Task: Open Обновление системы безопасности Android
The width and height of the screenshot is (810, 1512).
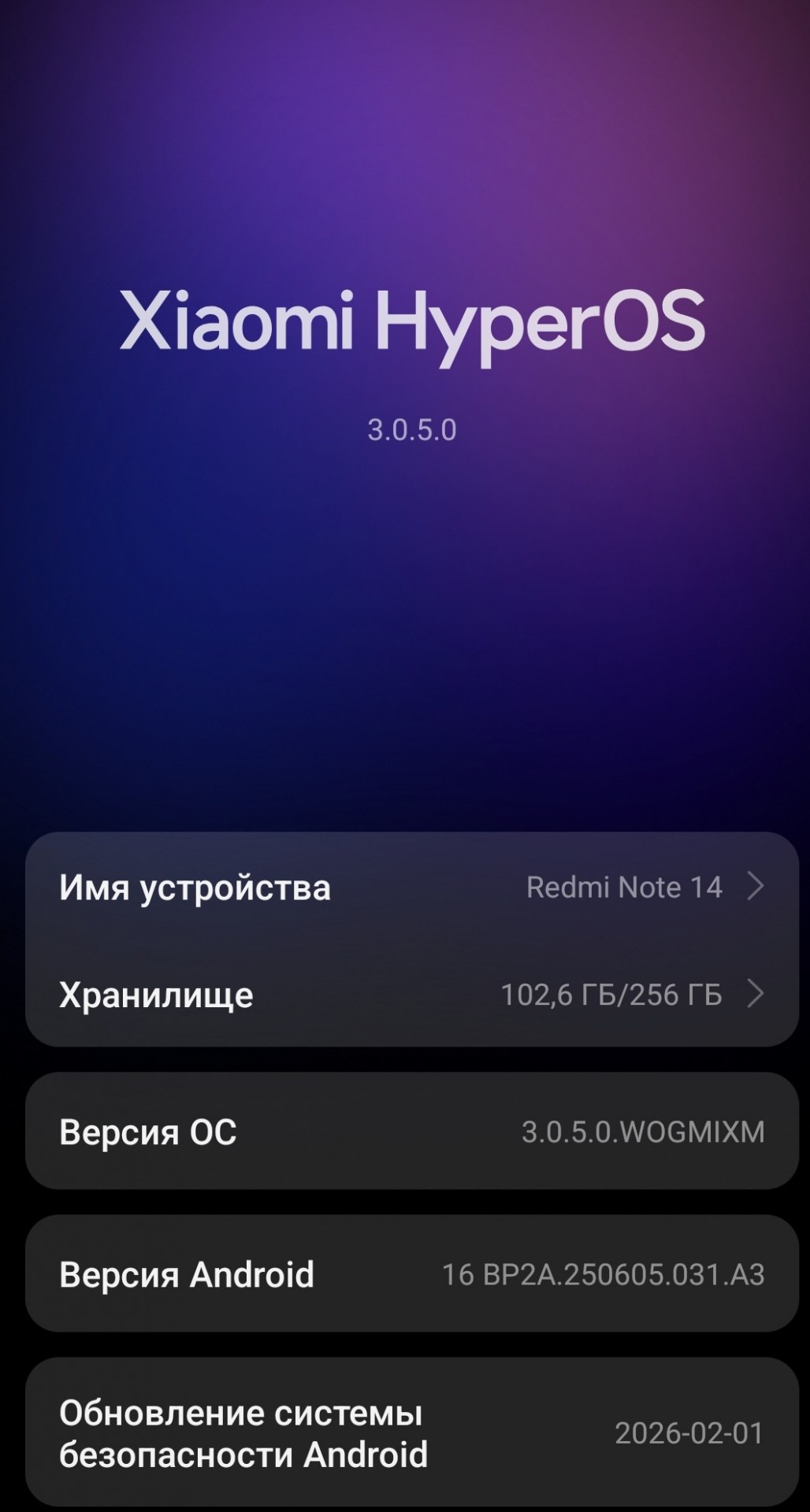Action: pos(411,1433)
